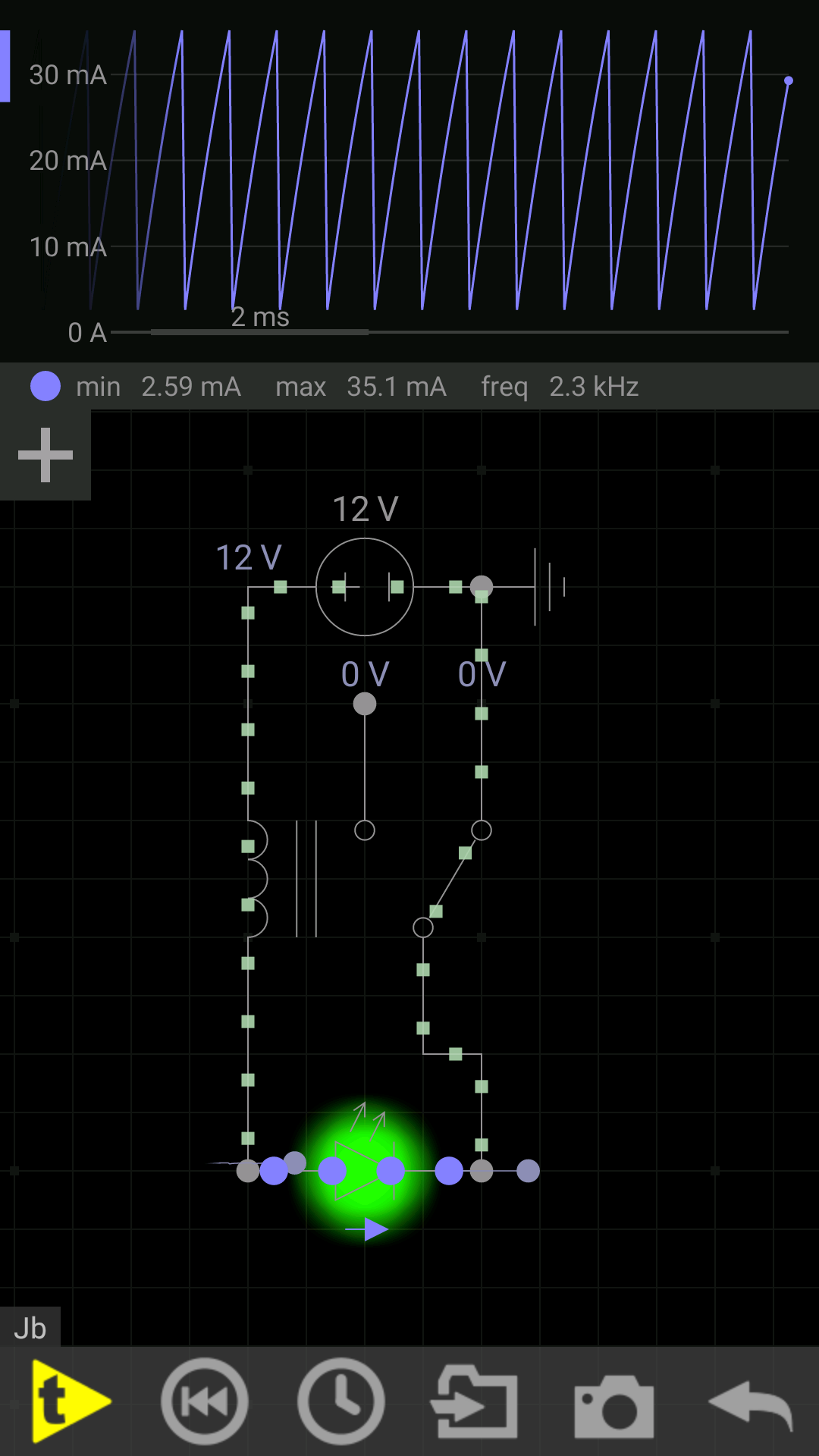819x1456 pixels.
Task: Rewind the simulation to the start
Action: tap(204, 1401)
